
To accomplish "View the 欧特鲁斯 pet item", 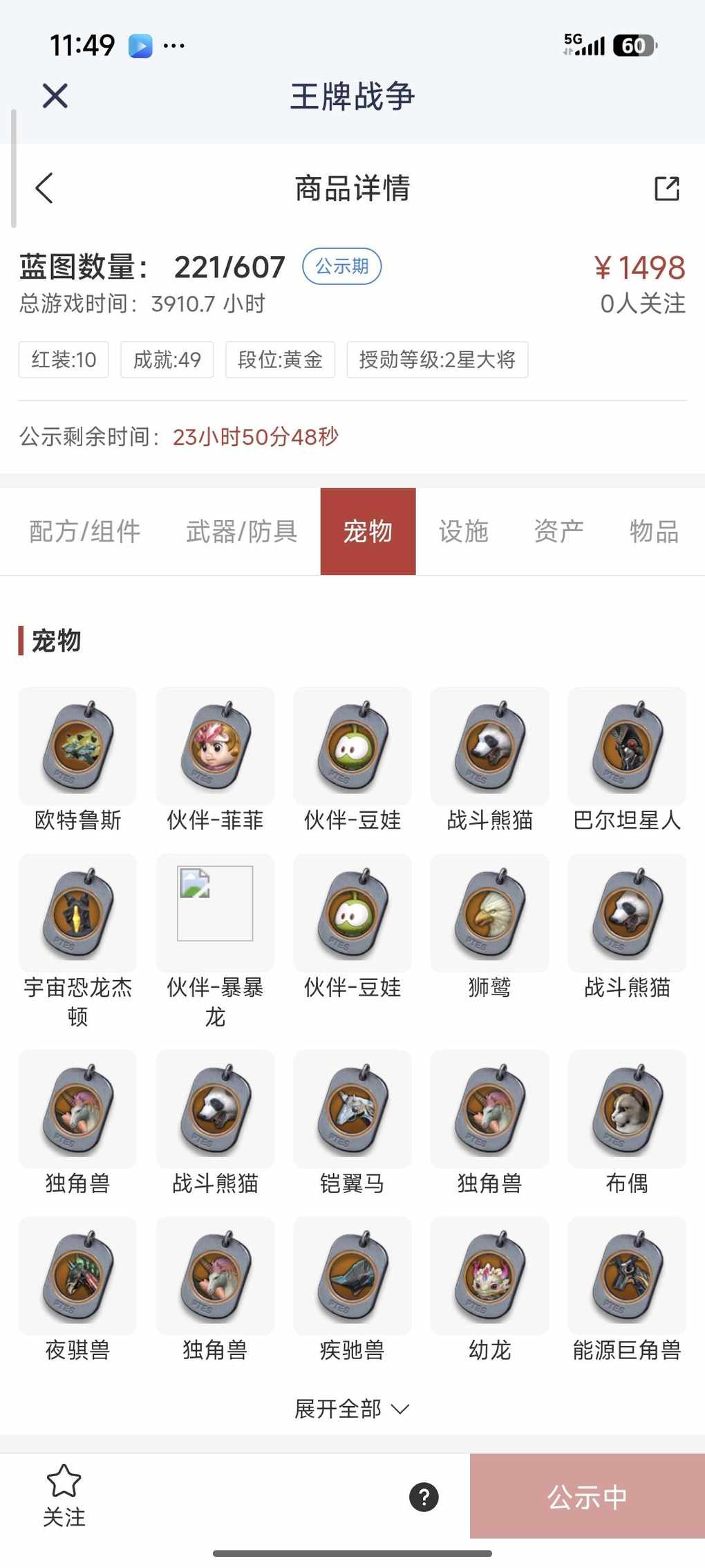I will [x=77, y=747].
